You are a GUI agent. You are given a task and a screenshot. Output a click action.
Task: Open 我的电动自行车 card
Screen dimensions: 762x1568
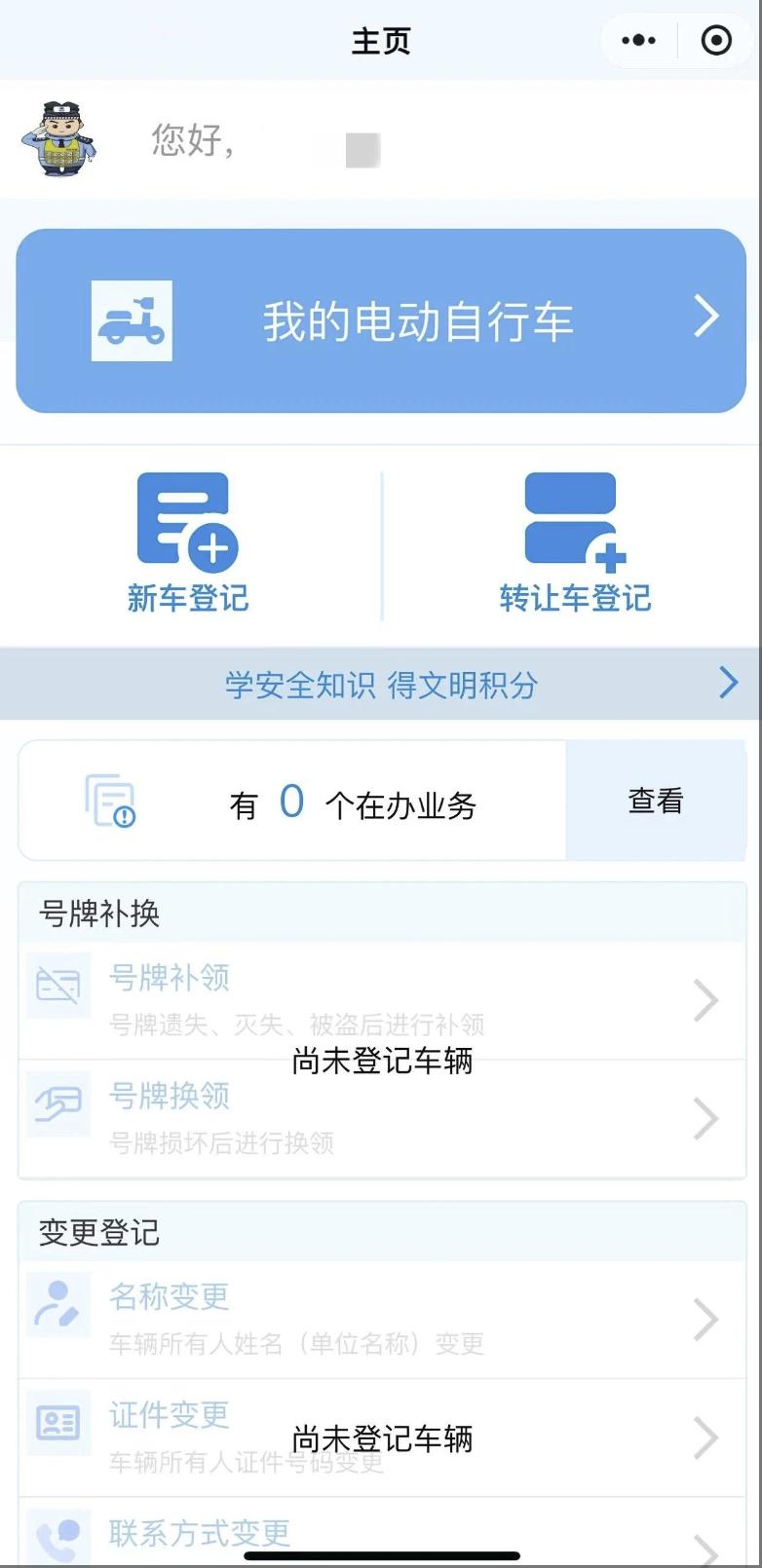point(381,321)
